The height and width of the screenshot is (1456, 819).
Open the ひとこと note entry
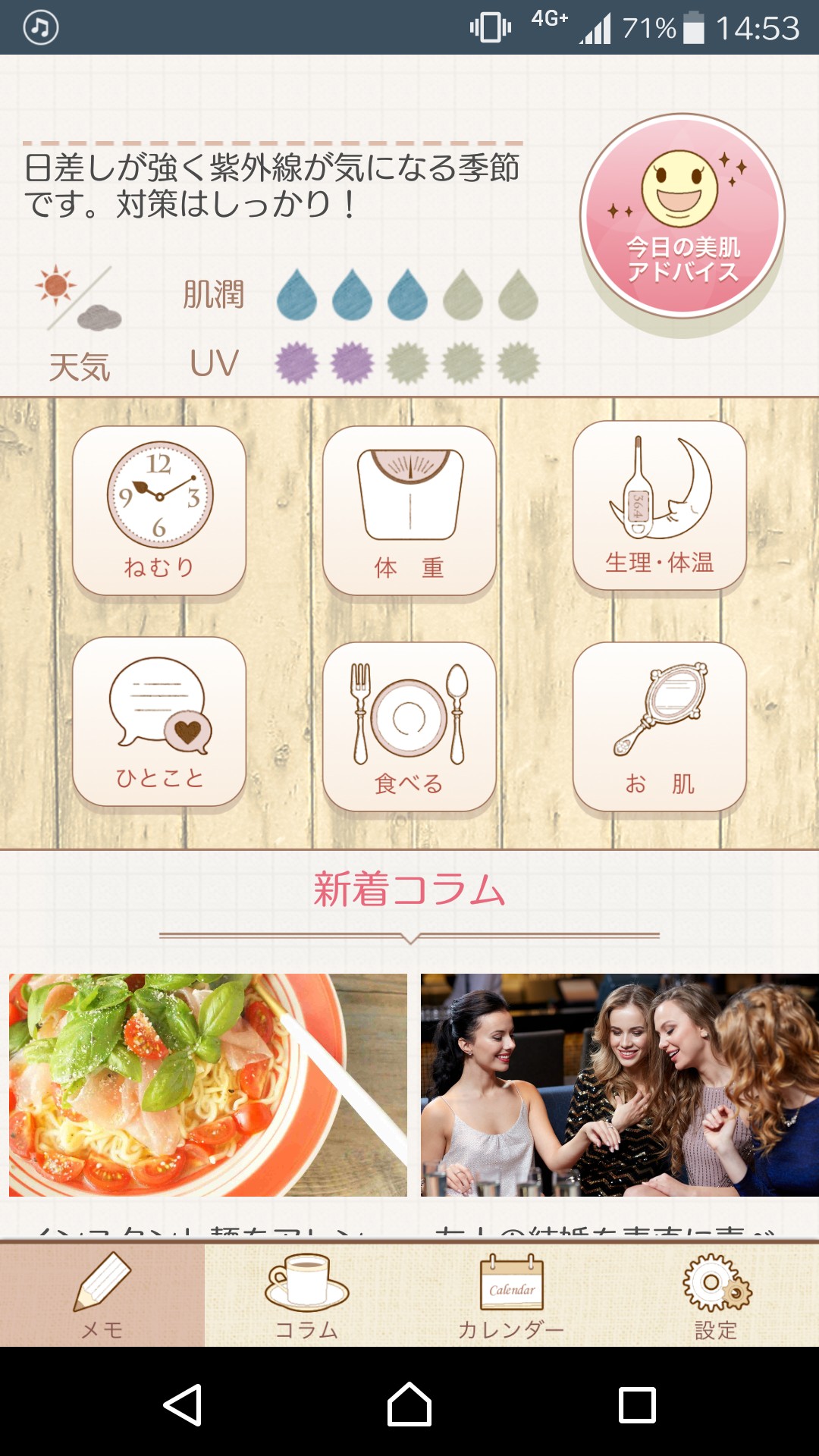pos(159,722)
